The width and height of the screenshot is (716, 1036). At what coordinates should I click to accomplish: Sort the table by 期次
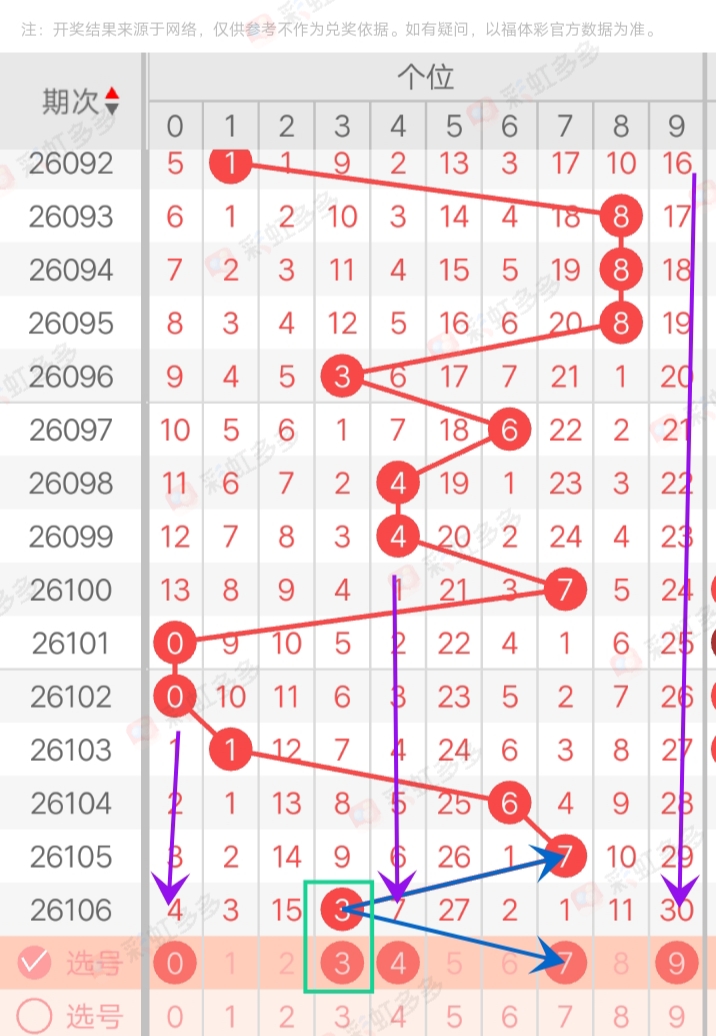click(111, 100)
